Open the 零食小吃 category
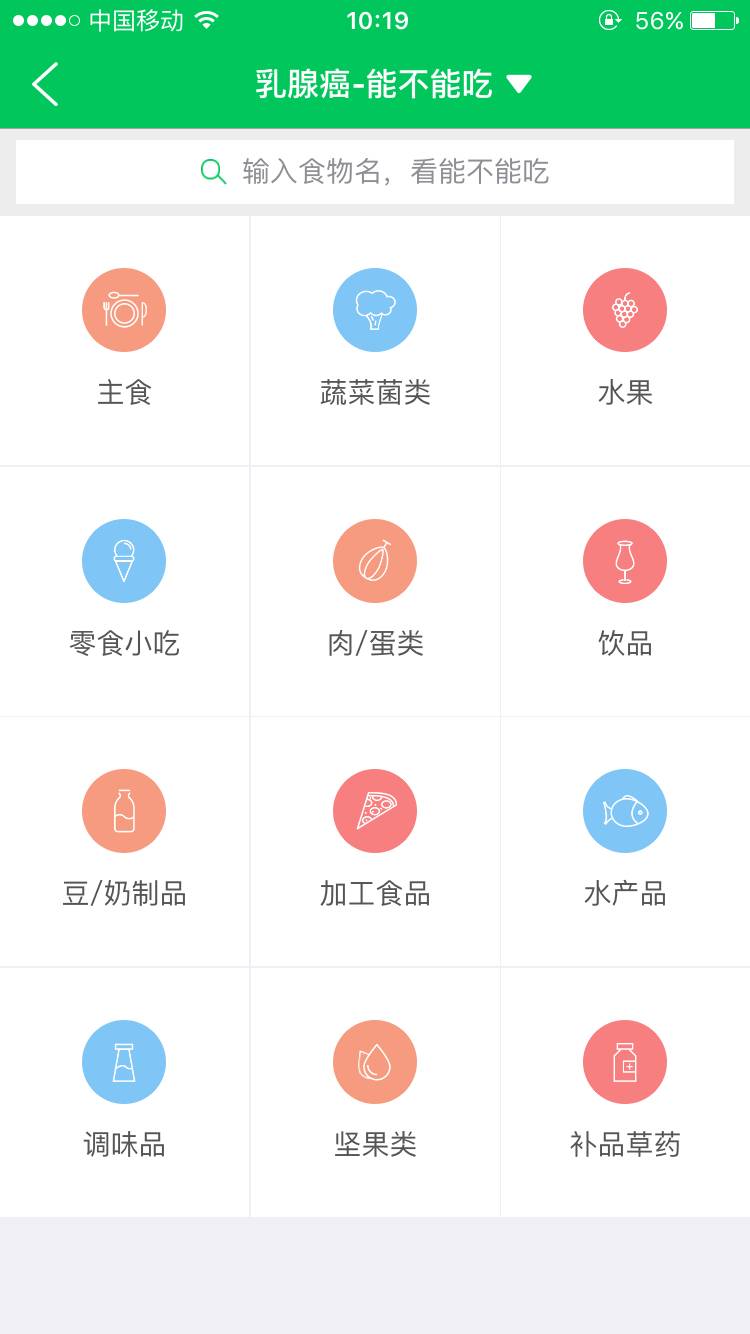 pos(124,590)
